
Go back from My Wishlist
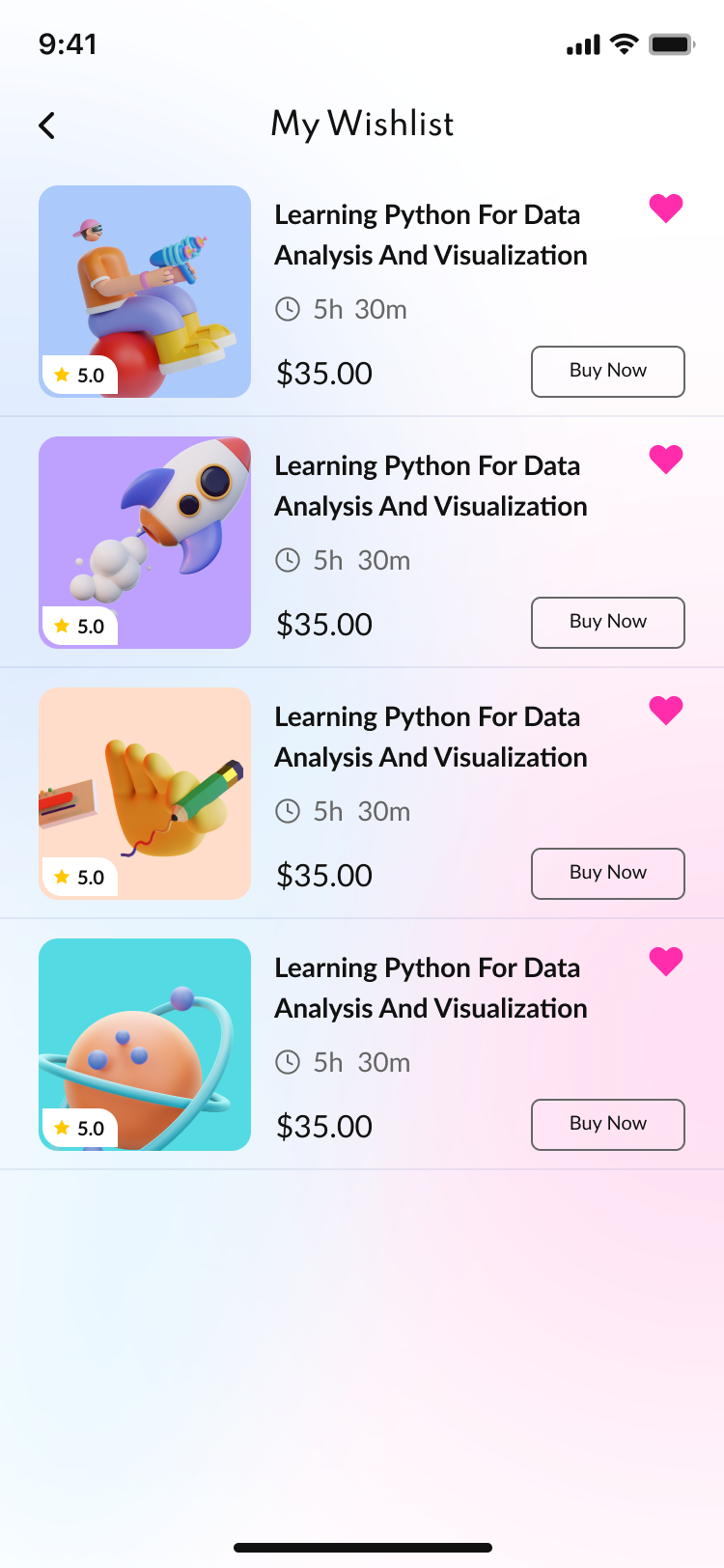click(x=46, y=126)
